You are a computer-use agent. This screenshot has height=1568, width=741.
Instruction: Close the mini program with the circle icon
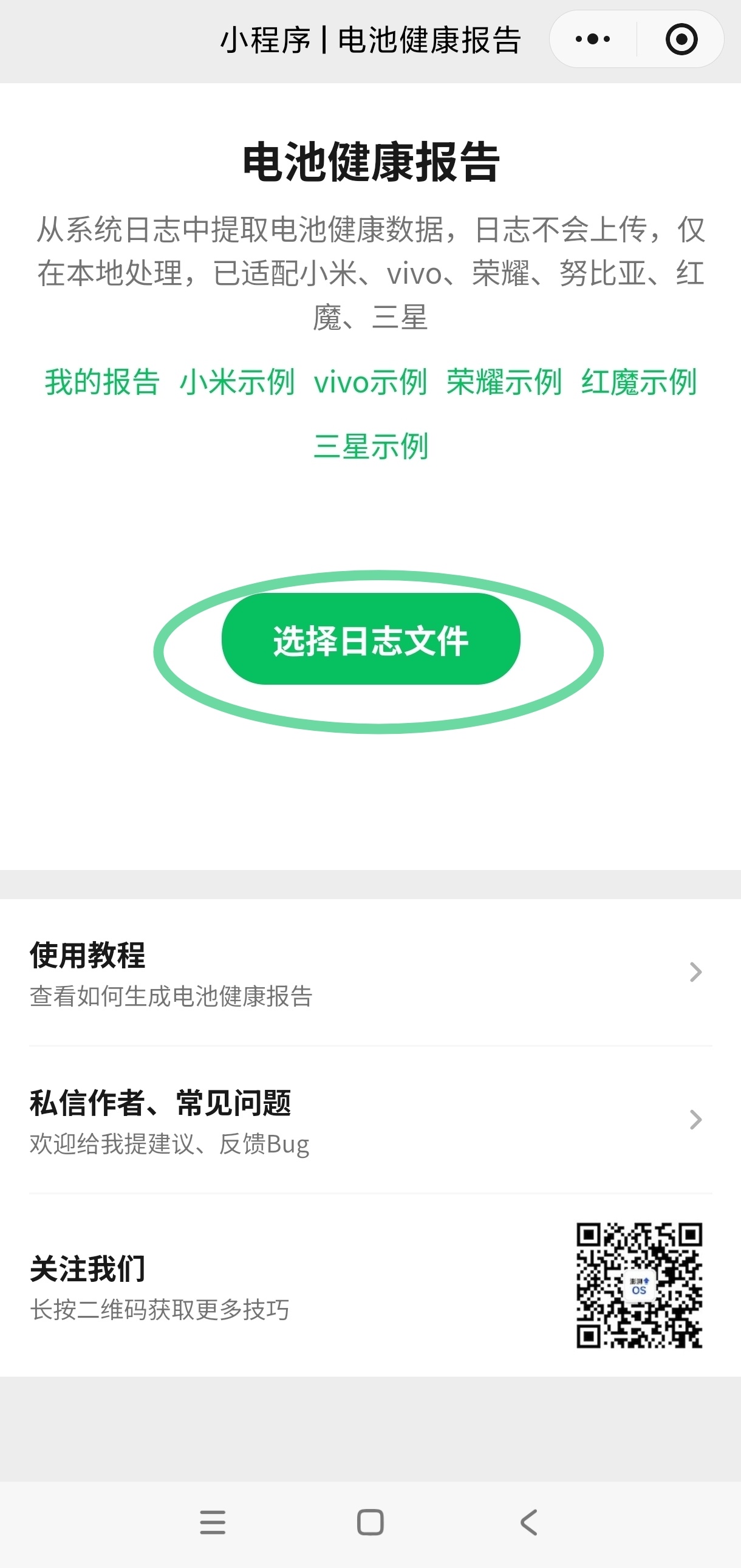681,39
